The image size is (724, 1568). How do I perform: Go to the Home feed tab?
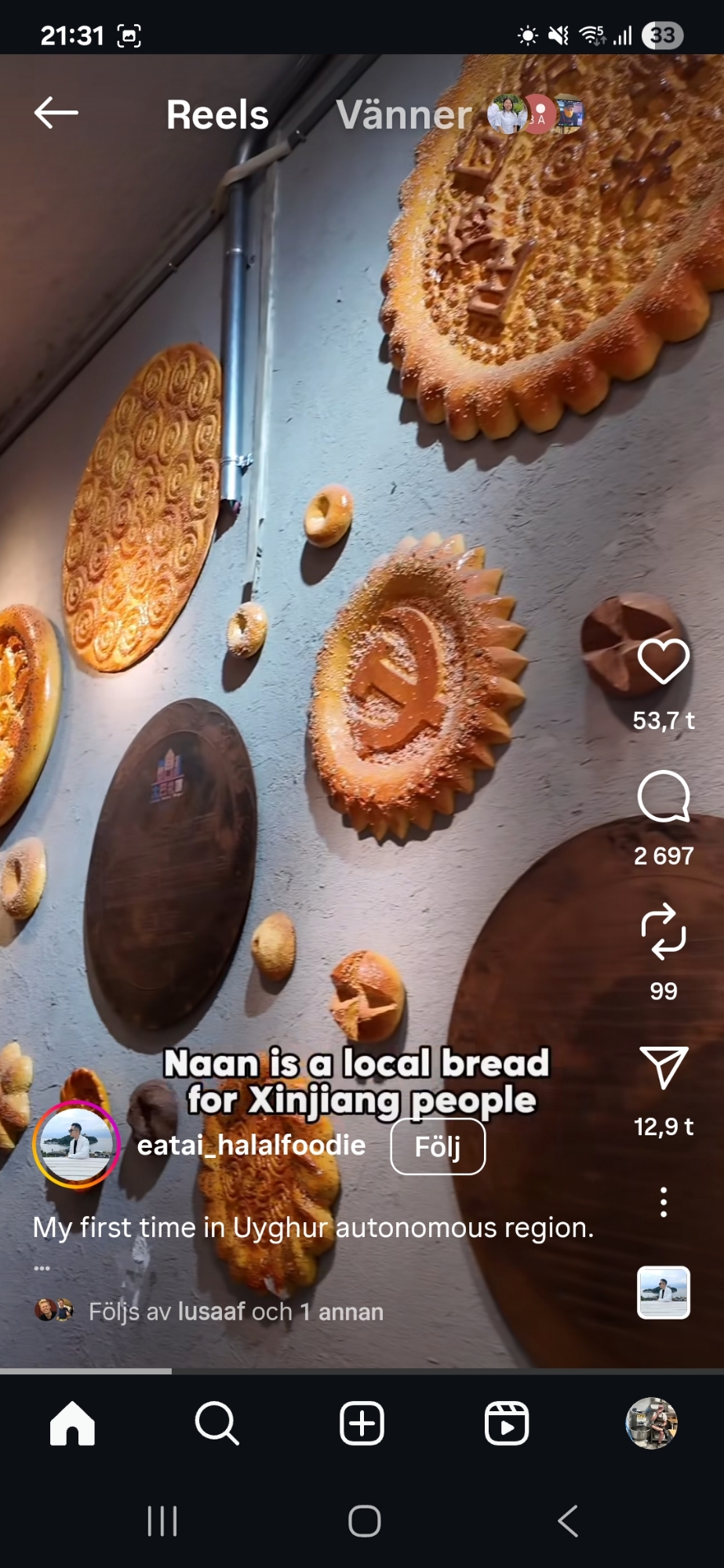click(72, 1423)
